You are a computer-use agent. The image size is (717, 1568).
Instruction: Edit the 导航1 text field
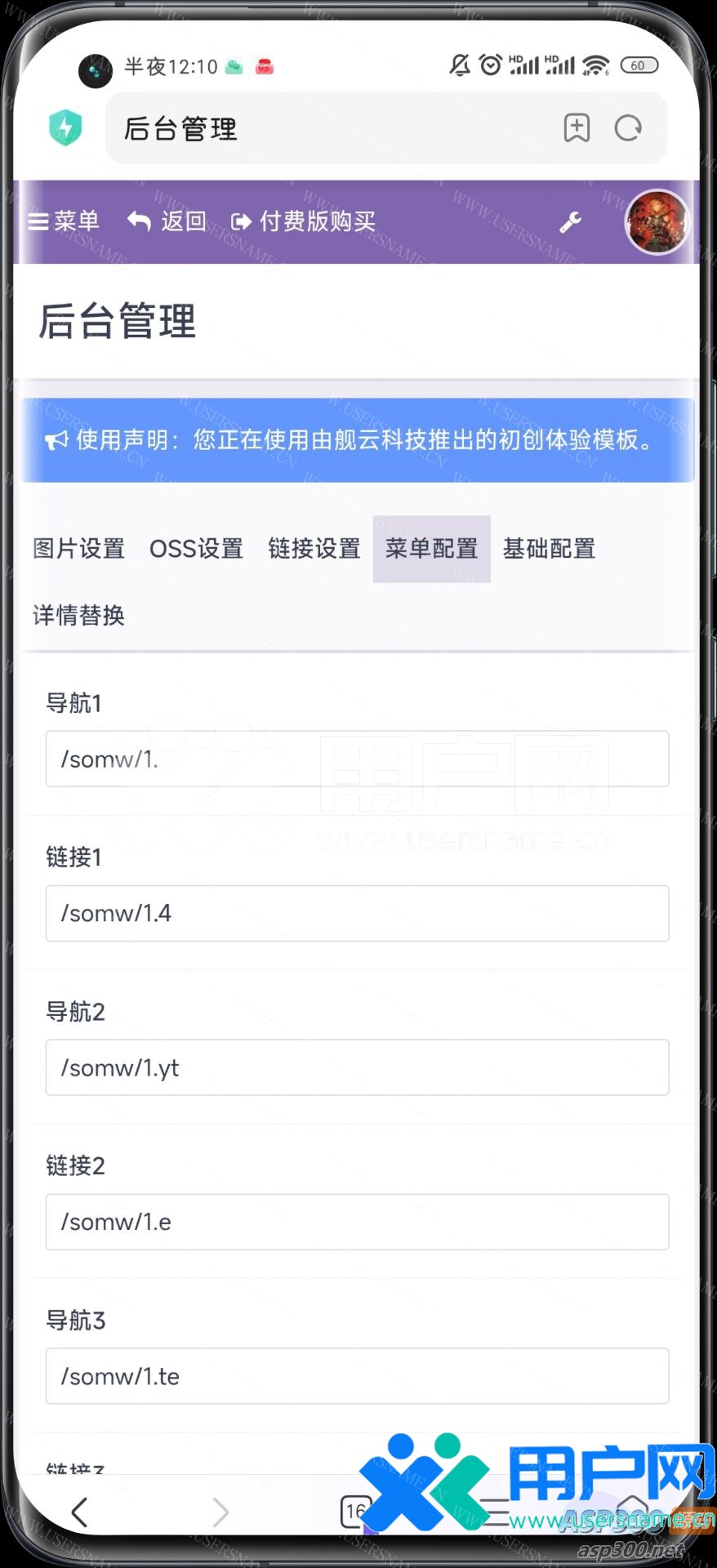[x=357, y=759]
